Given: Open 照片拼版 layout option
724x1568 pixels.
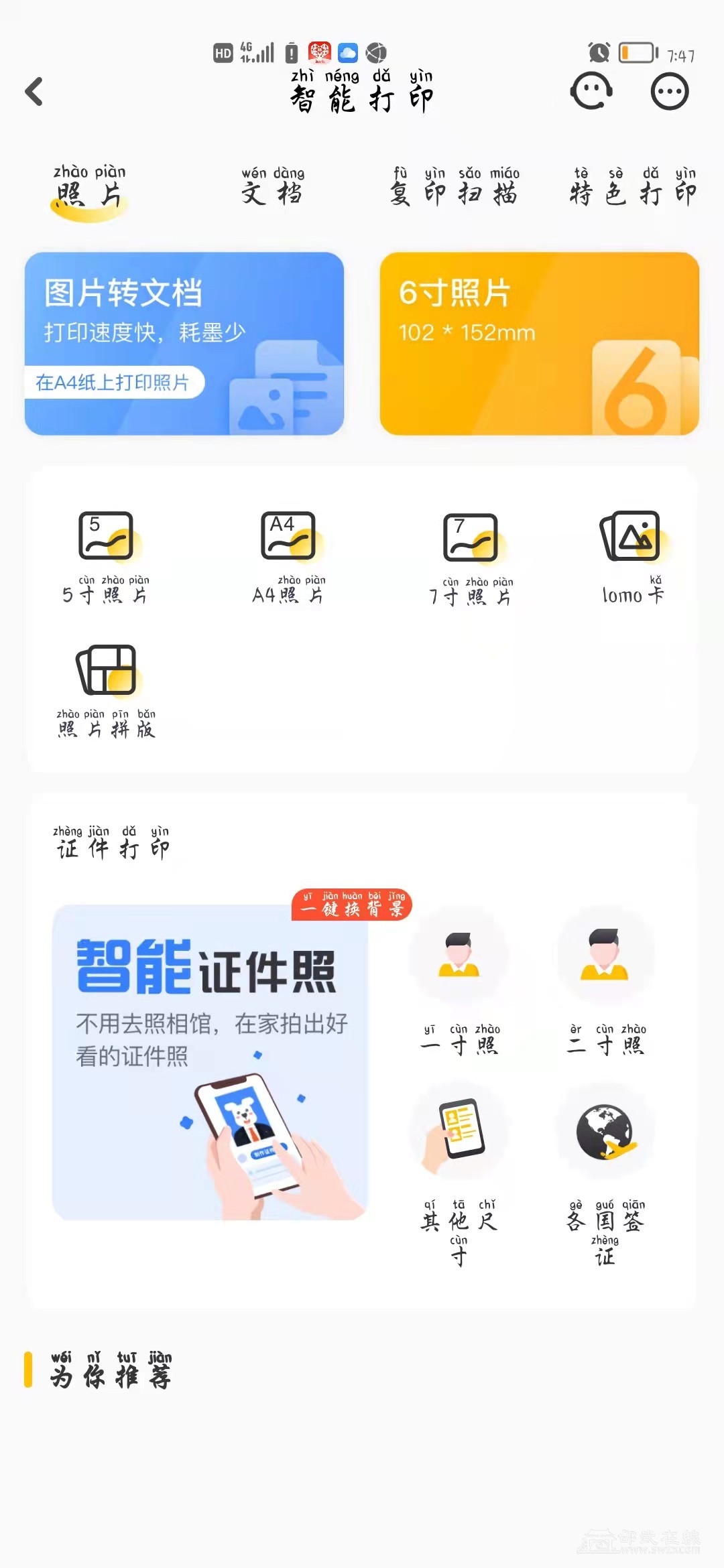Looking at the screenshot, I should [106, 690].
